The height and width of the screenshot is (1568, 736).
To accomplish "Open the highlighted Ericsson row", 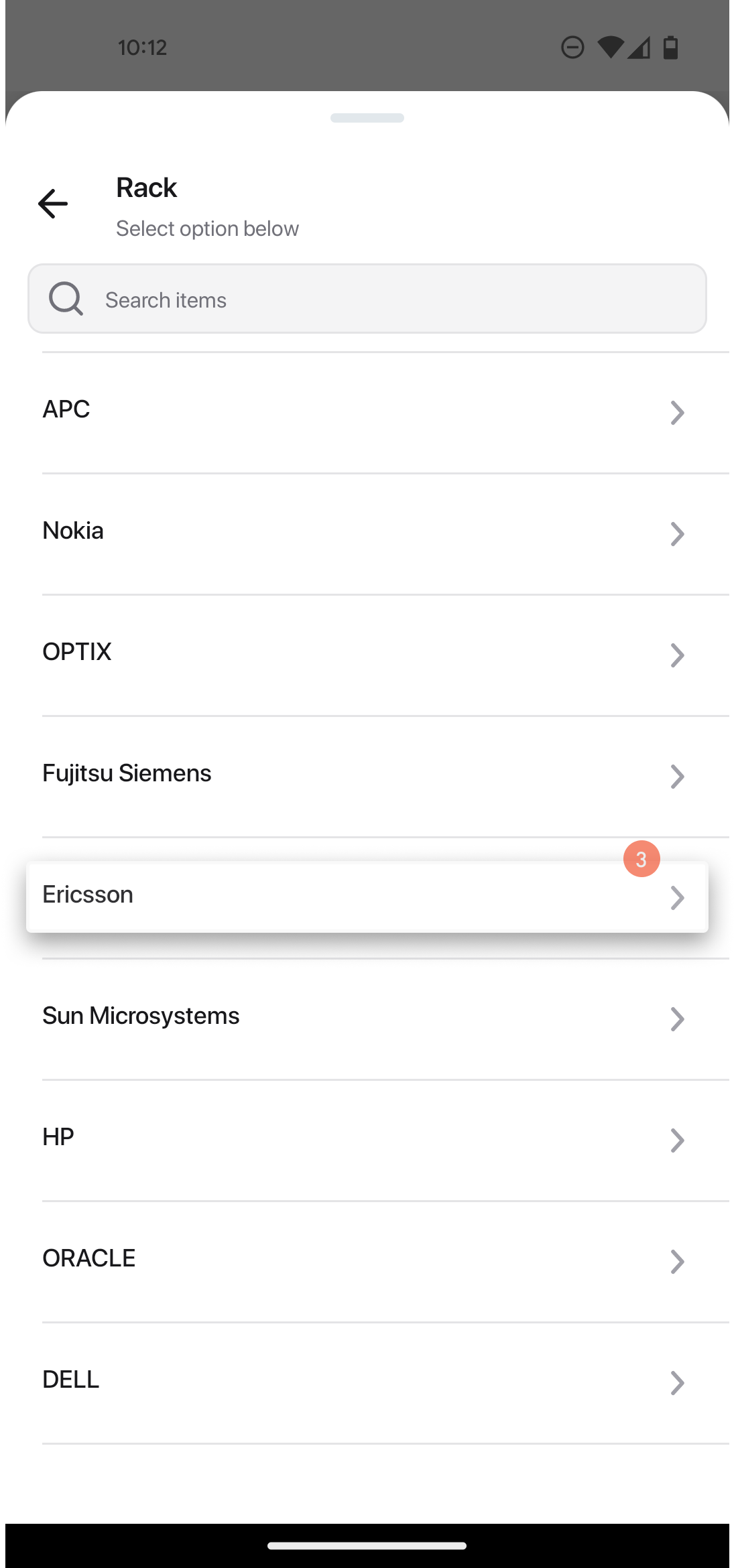I will coord(367,897).
